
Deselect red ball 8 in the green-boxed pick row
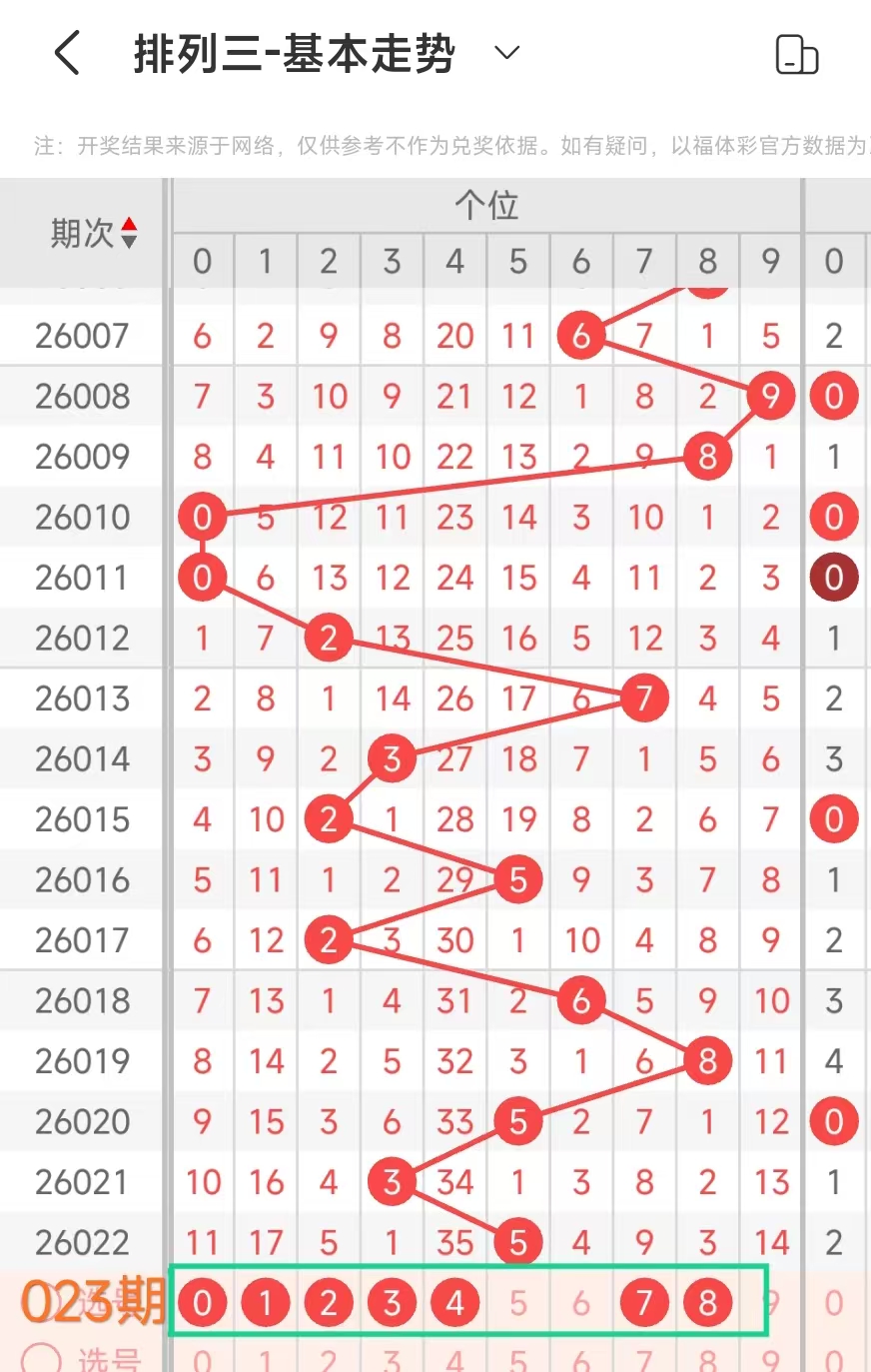click(x=707, y=1303)
